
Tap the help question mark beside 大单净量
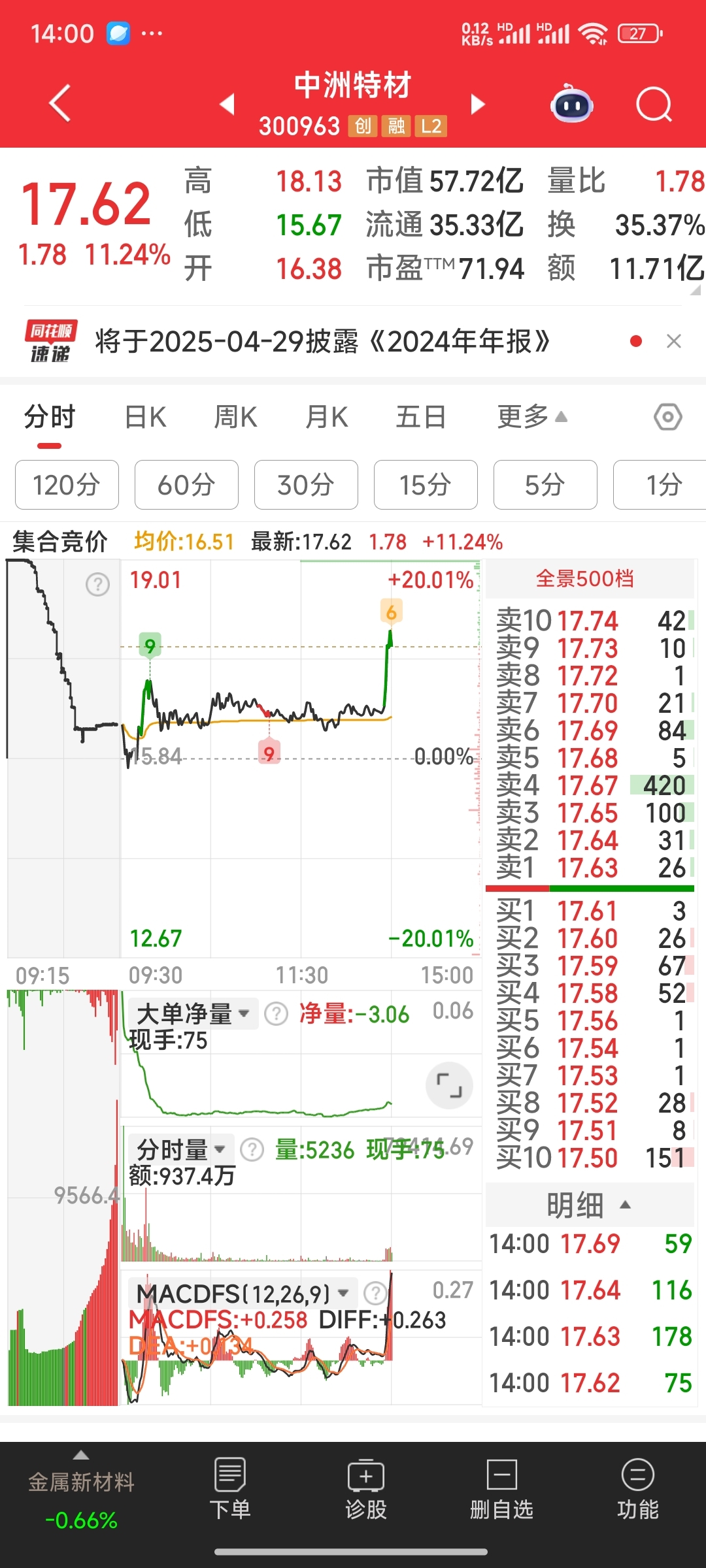(x=277, y=1013)
